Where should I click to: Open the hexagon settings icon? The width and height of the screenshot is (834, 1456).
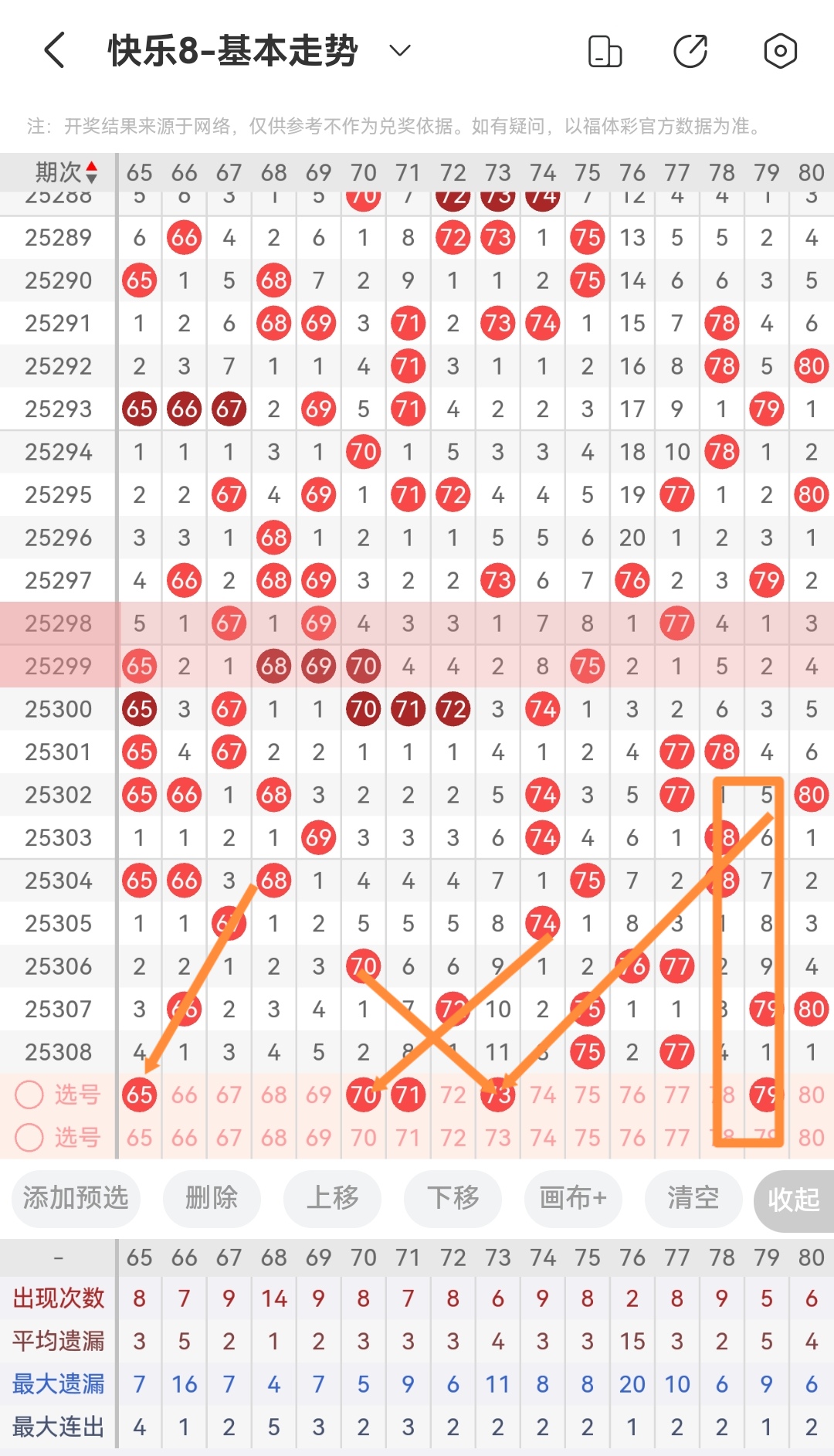click(780, 52)
